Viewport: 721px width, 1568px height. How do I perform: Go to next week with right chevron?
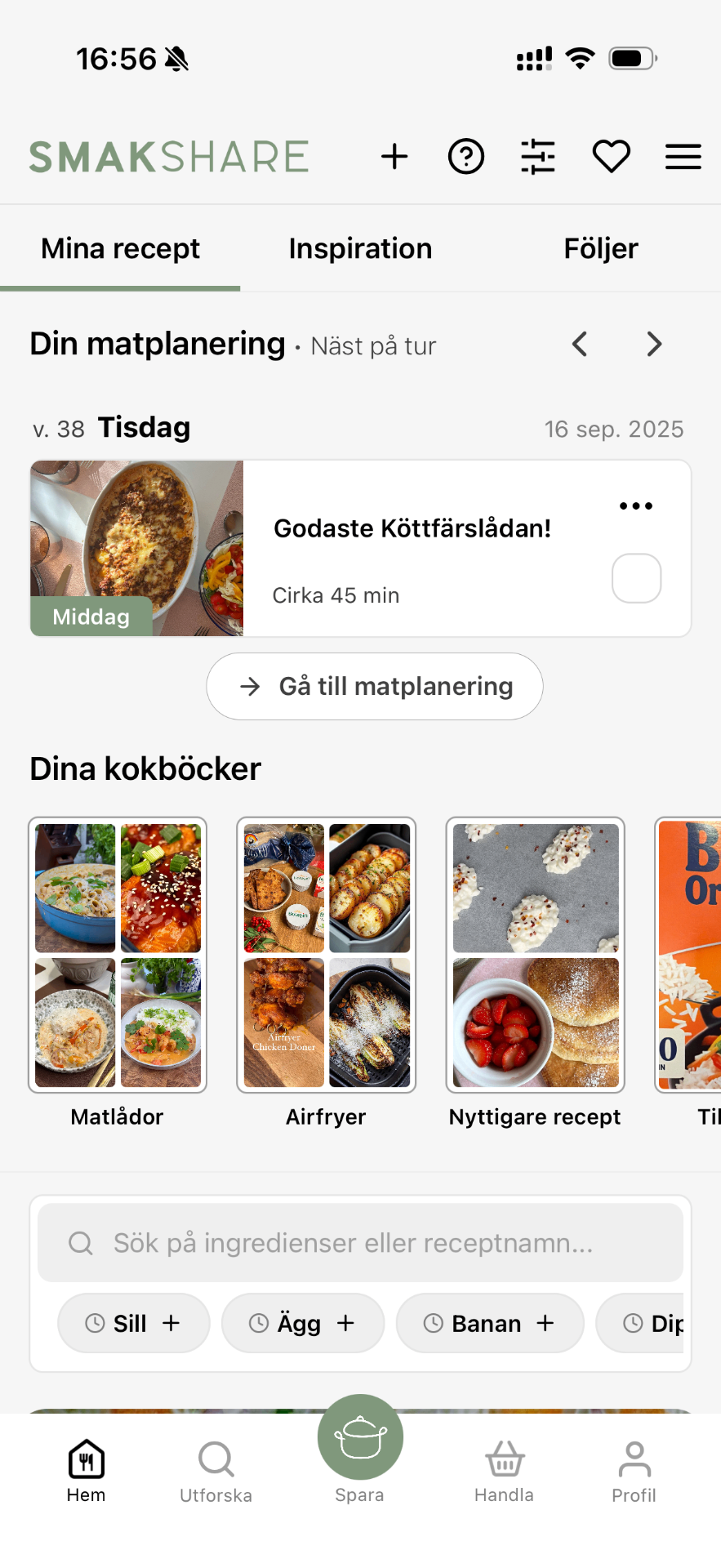click(653, 345)
